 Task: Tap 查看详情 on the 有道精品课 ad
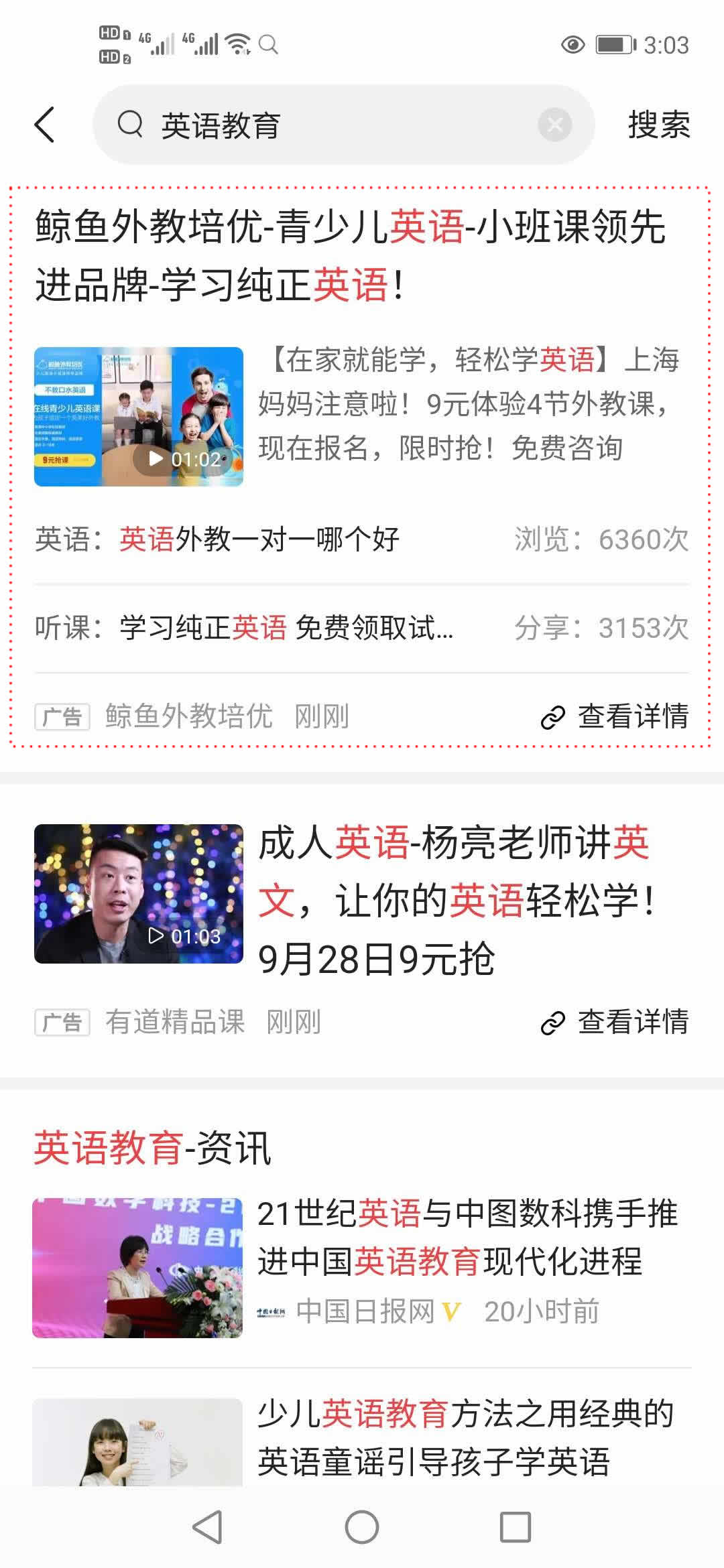point(615,1022)
